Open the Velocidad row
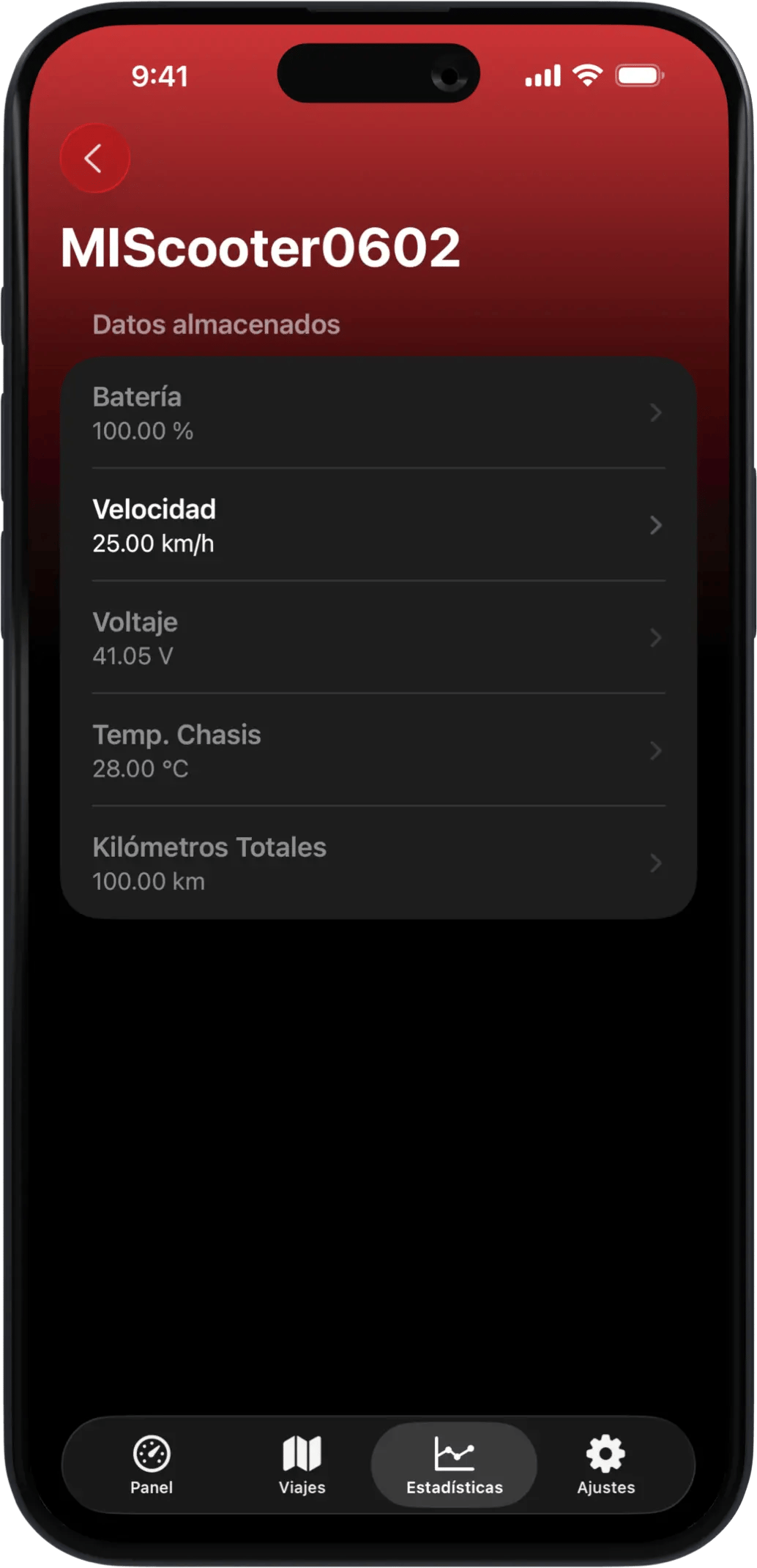The width and height of the screenshot is (757, 1568). click(x=378, y=526)
